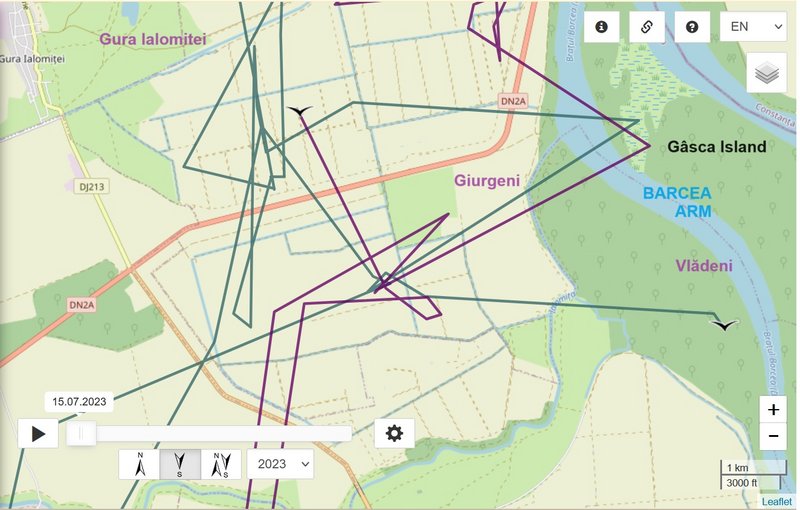The height and width of the screenshot is (510, 800).
Task: Open the EN language dropdown
Action: 752,27
